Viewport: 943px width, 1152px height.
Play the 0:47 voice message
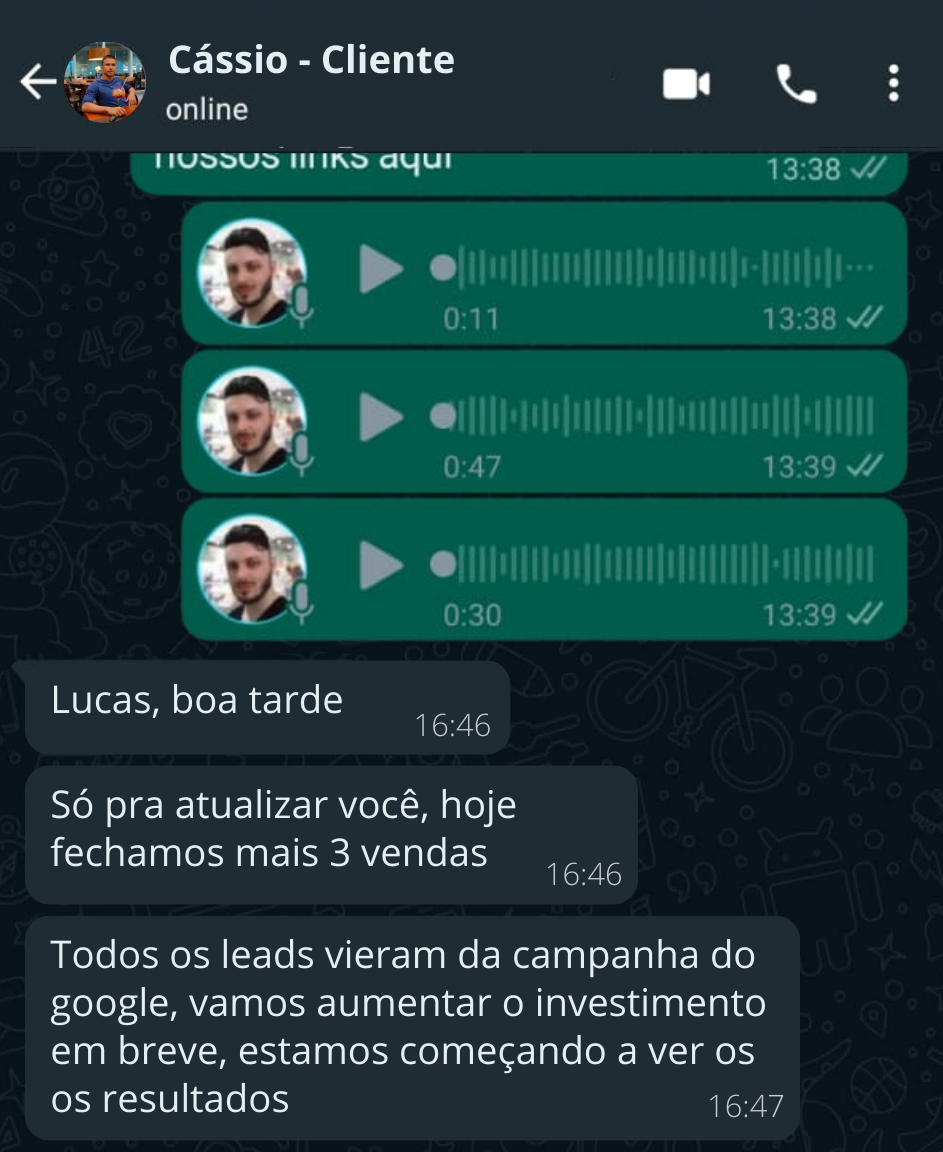point(380,418)
